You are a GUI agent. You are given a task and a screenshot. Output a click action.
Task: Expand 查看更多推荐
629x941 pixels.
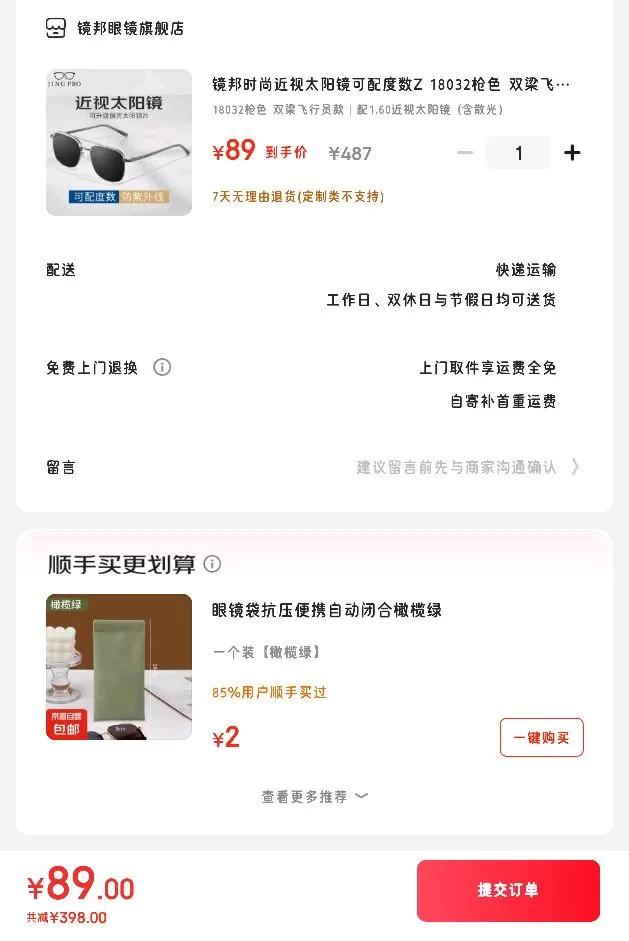(x=314, y=796)
